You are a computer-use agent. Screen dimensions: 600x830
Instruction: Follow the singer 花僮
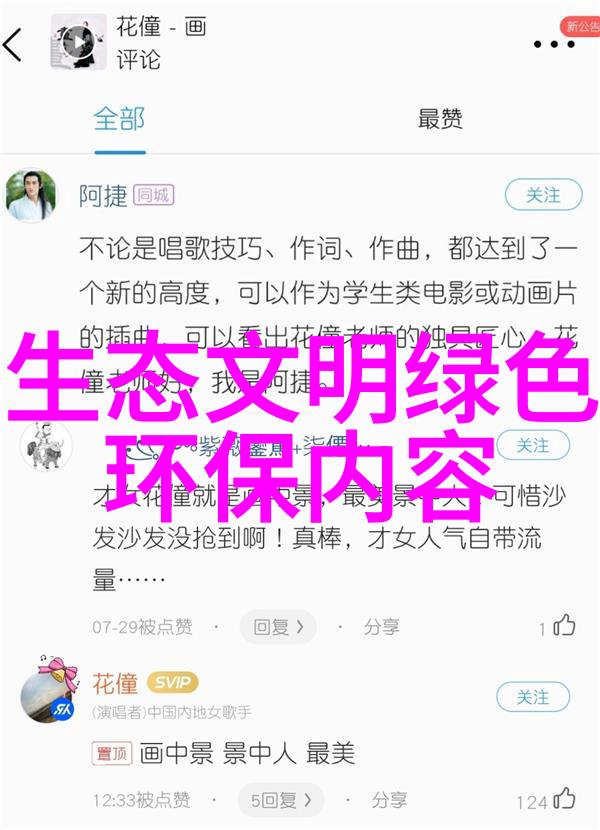(533, 697)
